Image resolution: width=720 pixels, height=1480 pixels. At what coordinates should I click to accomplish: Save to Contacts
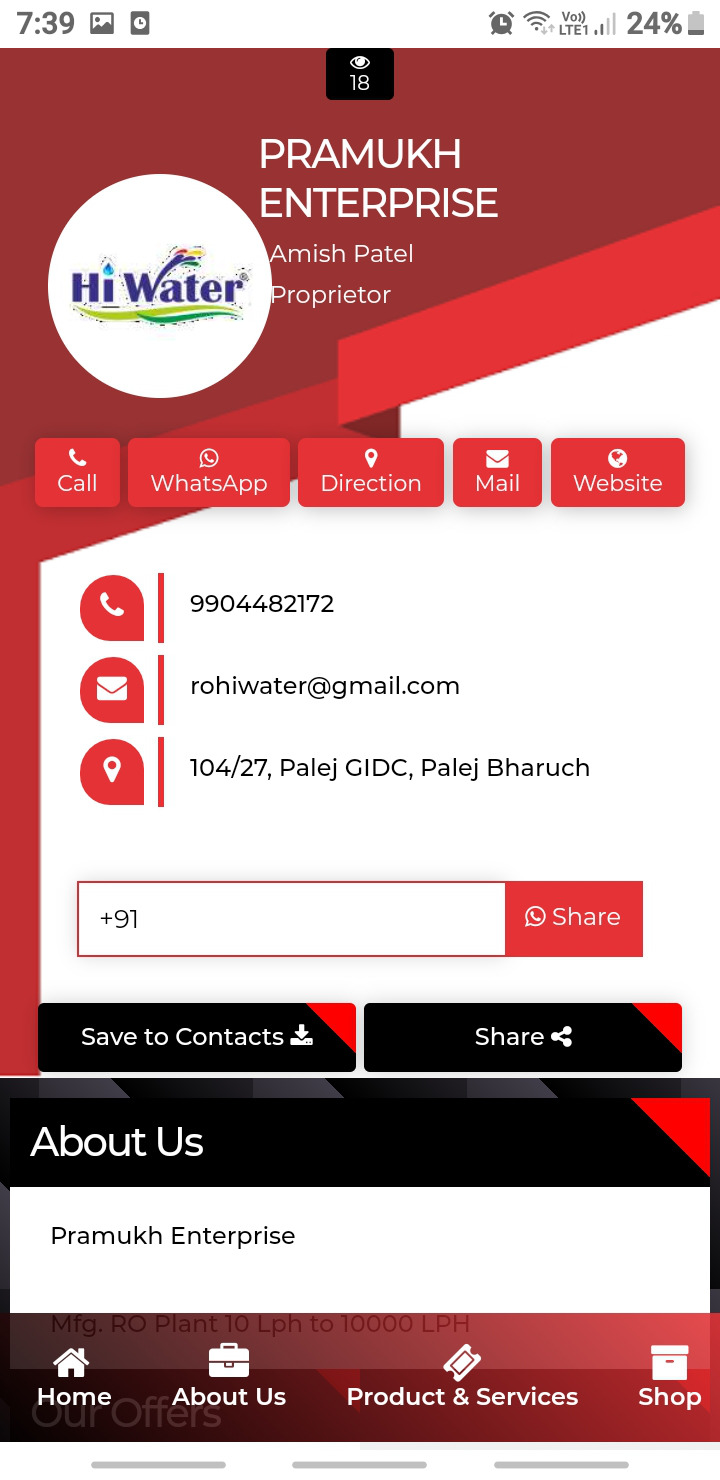(197, 1037)
